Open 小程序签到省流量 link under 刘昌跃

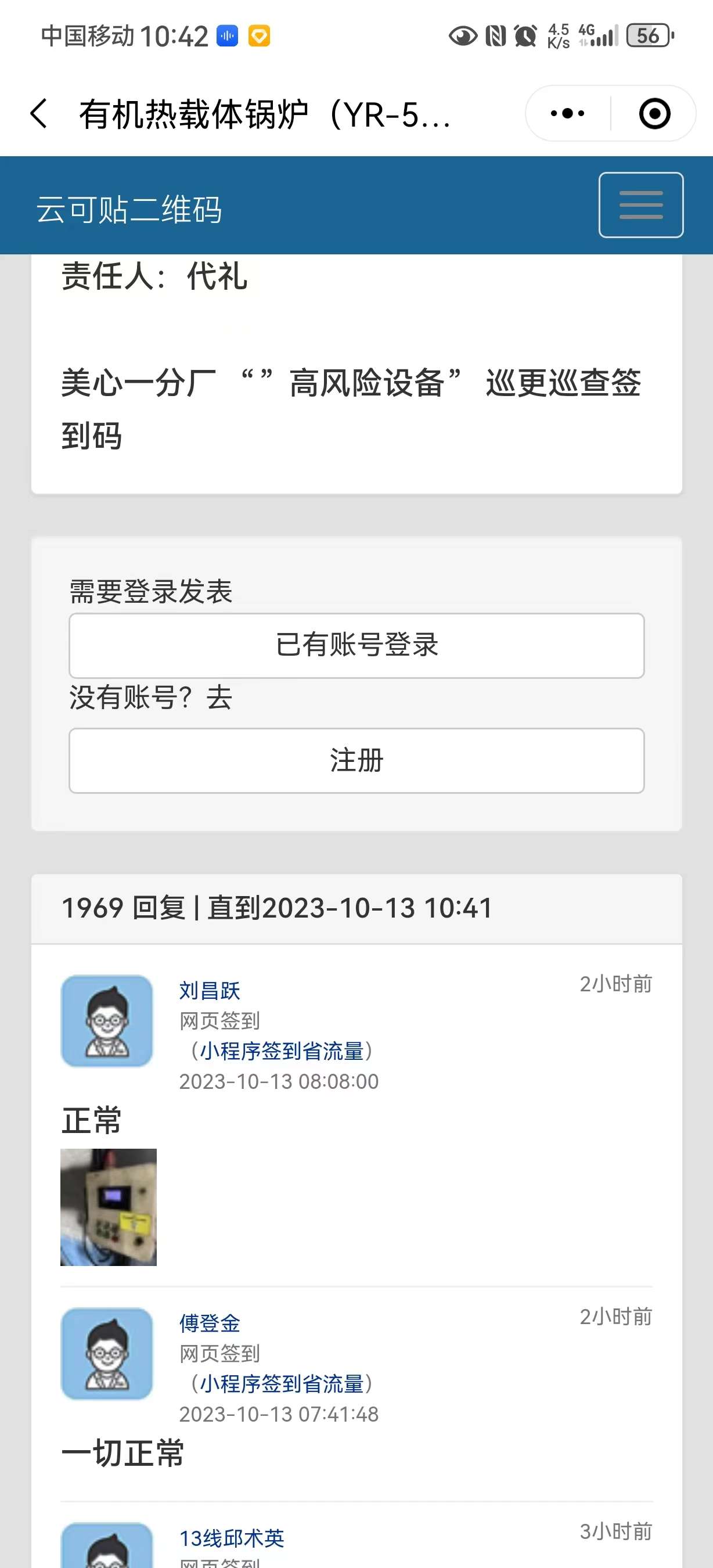[x=282, y=1051]
